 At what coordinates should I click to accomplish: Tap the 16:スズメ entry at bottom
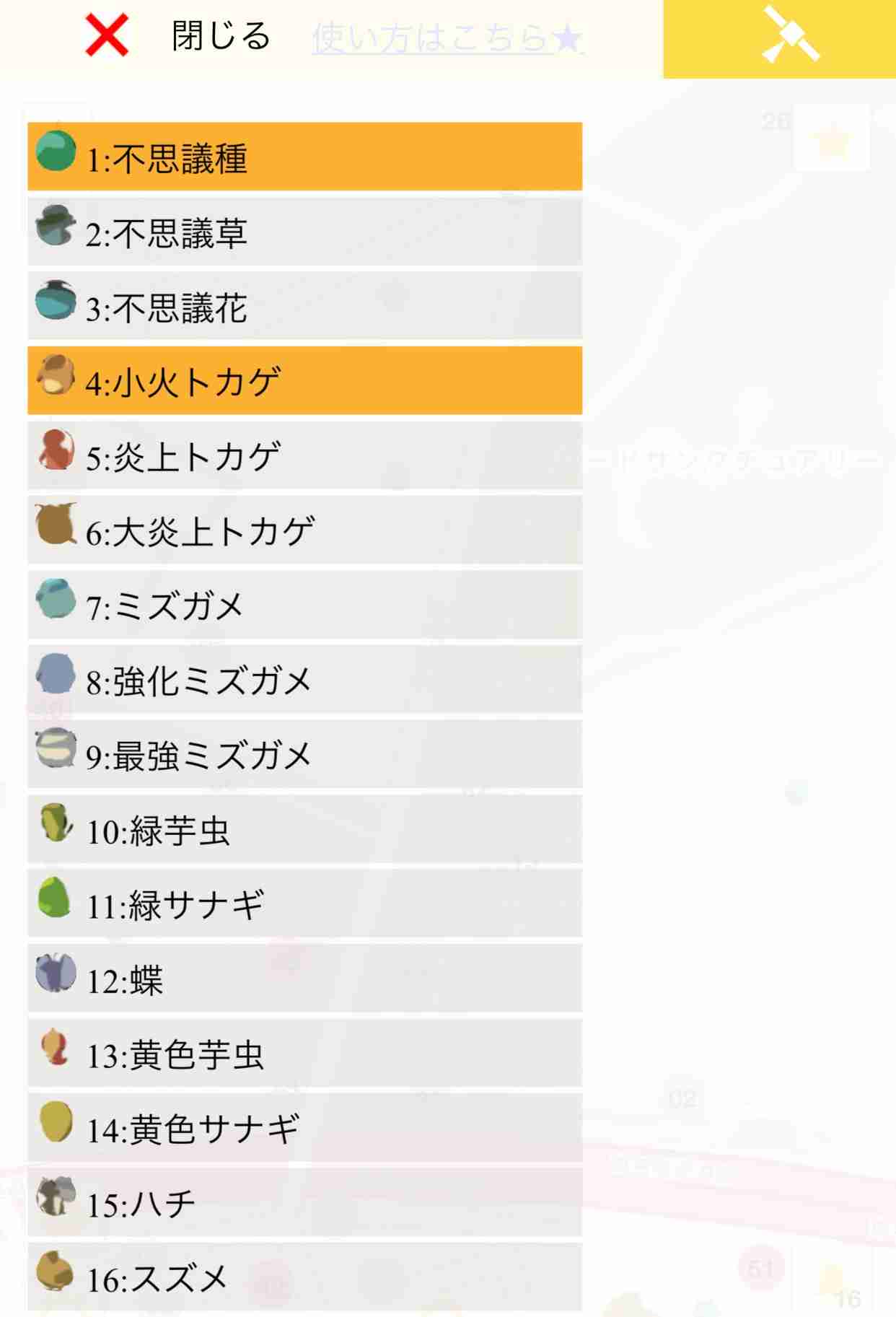(x=303, y=1277)
